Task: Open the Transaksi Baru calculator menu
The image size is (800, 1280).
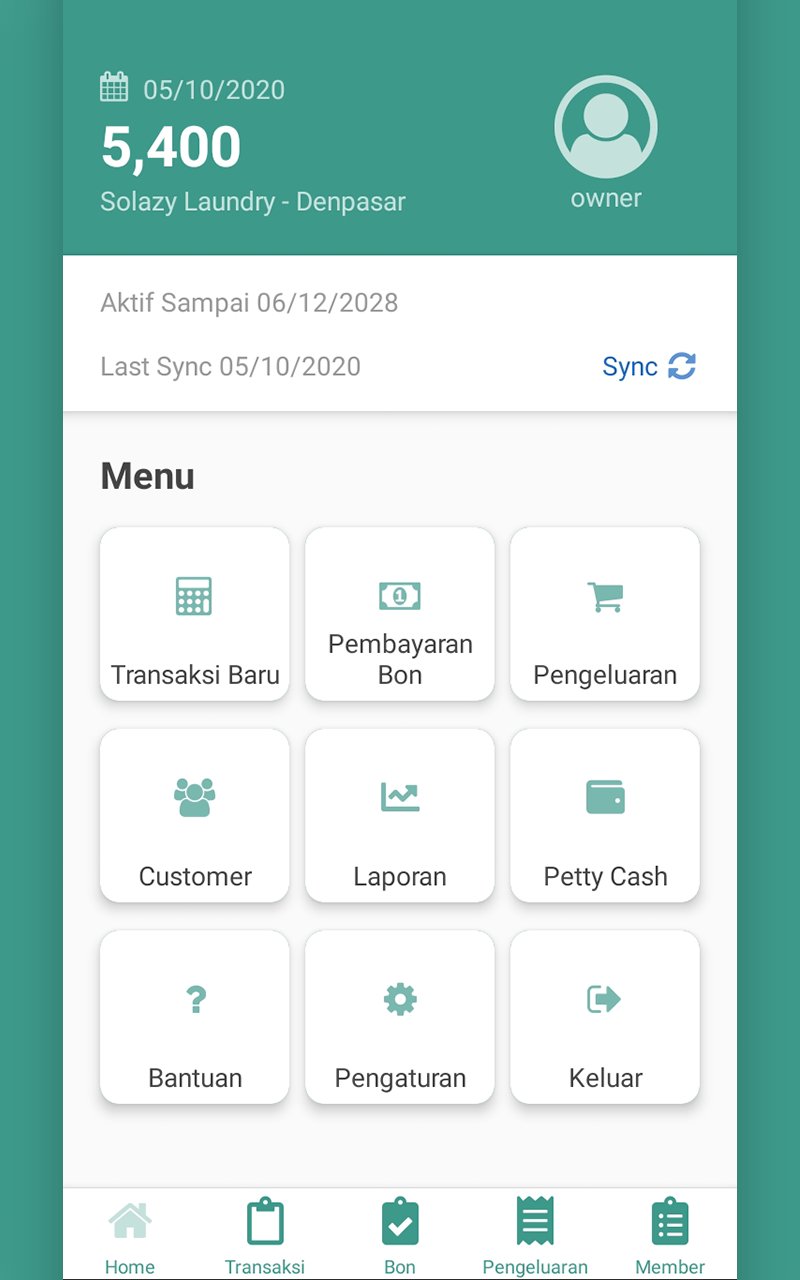Action: point(194,614)
